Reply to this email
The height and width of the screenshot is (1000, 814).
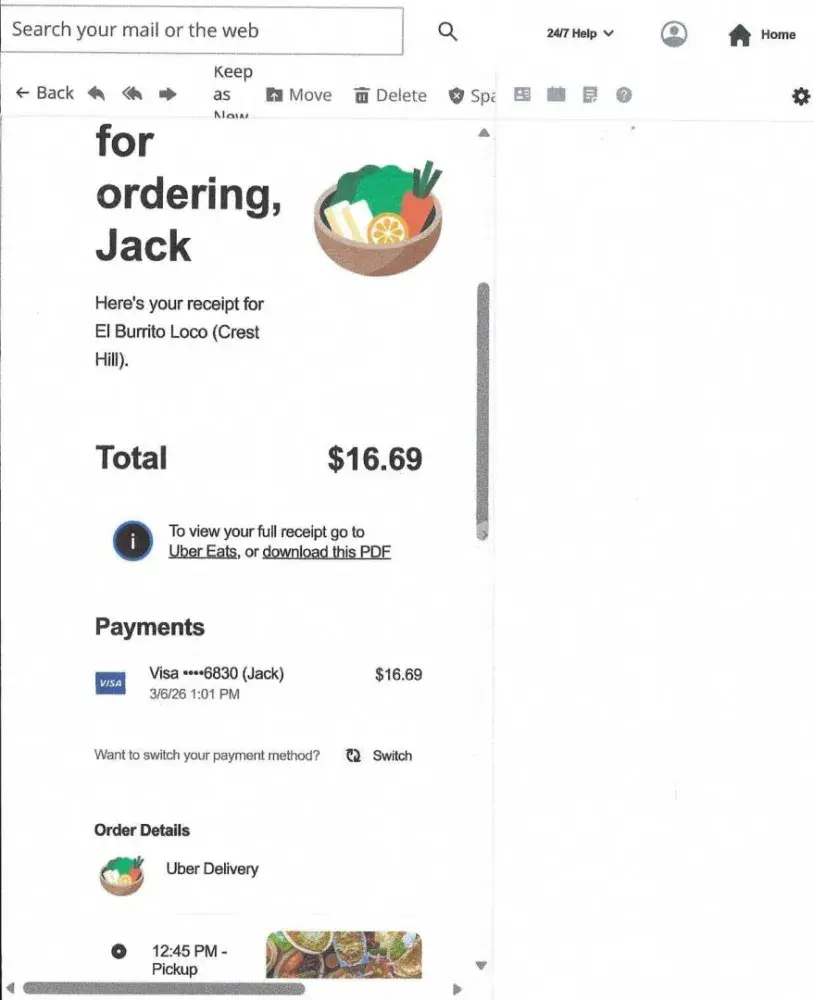click(x=97, y=94)
